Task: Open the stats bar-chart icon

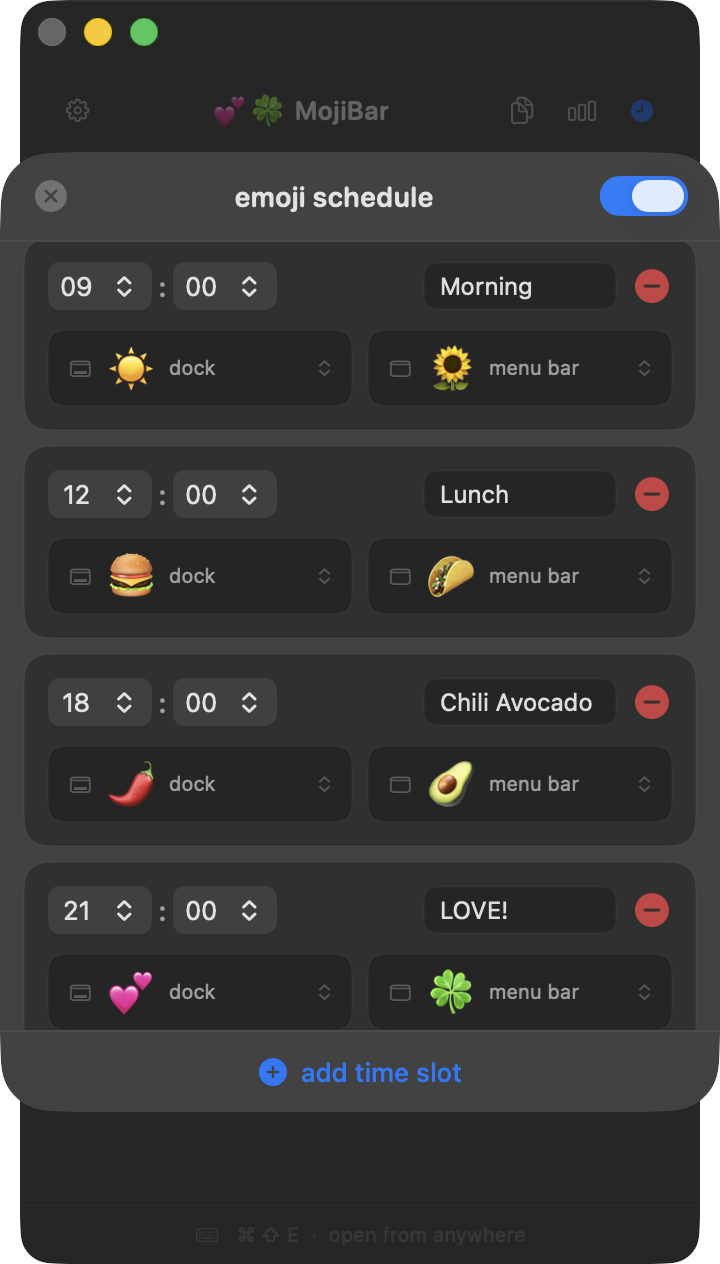Action: coord(582,111)
